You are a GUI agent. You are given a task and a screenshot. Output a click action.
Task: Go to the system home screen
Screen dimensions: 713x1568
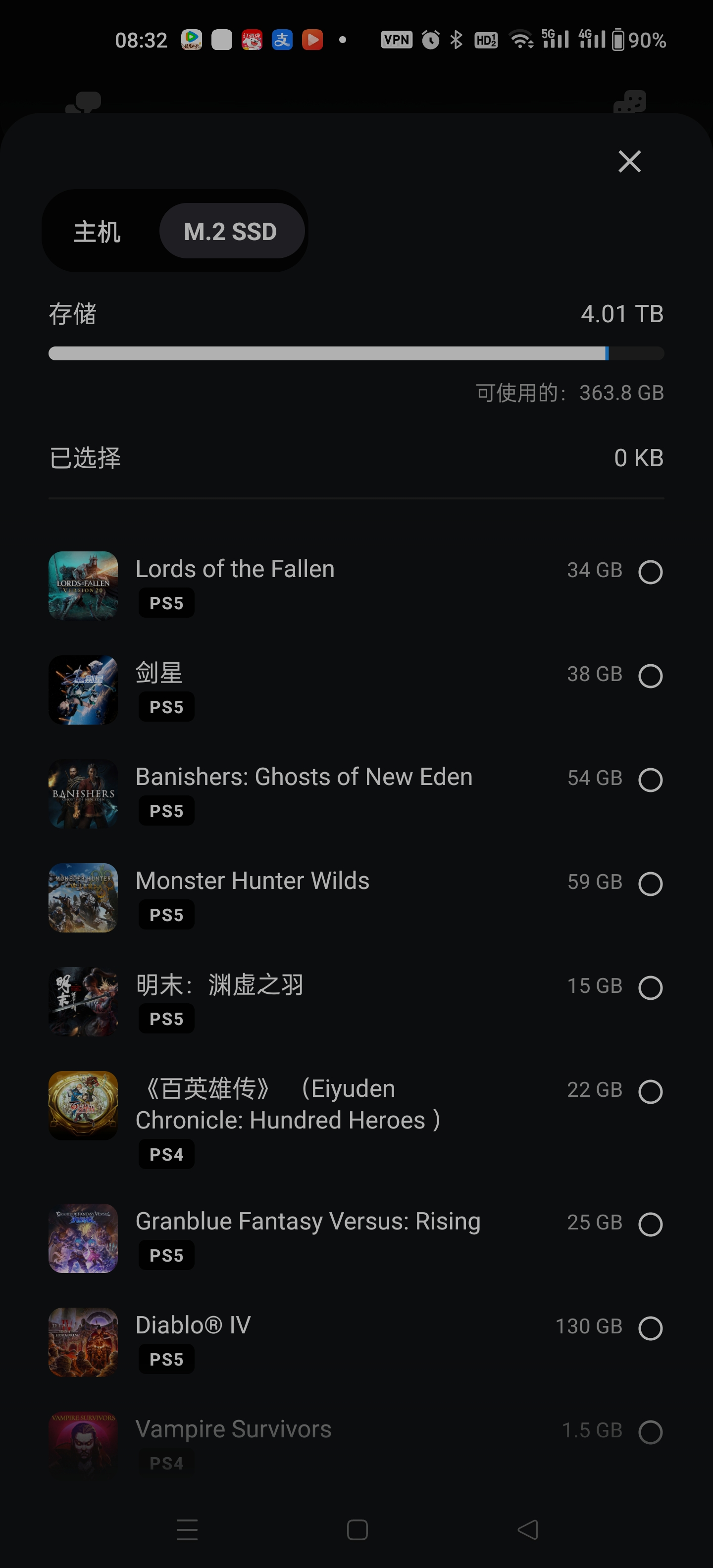tap(357, 1529)
